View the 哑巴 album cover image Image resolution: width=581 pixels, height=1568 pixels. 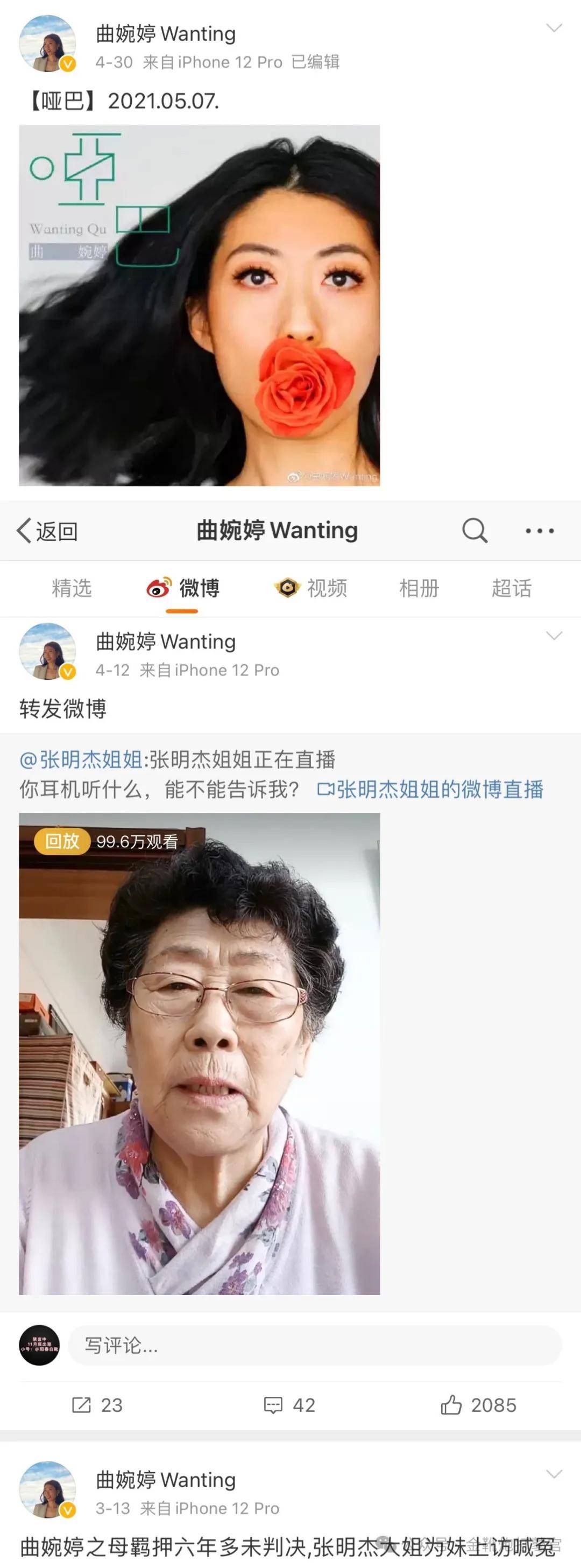pos(200,305)
